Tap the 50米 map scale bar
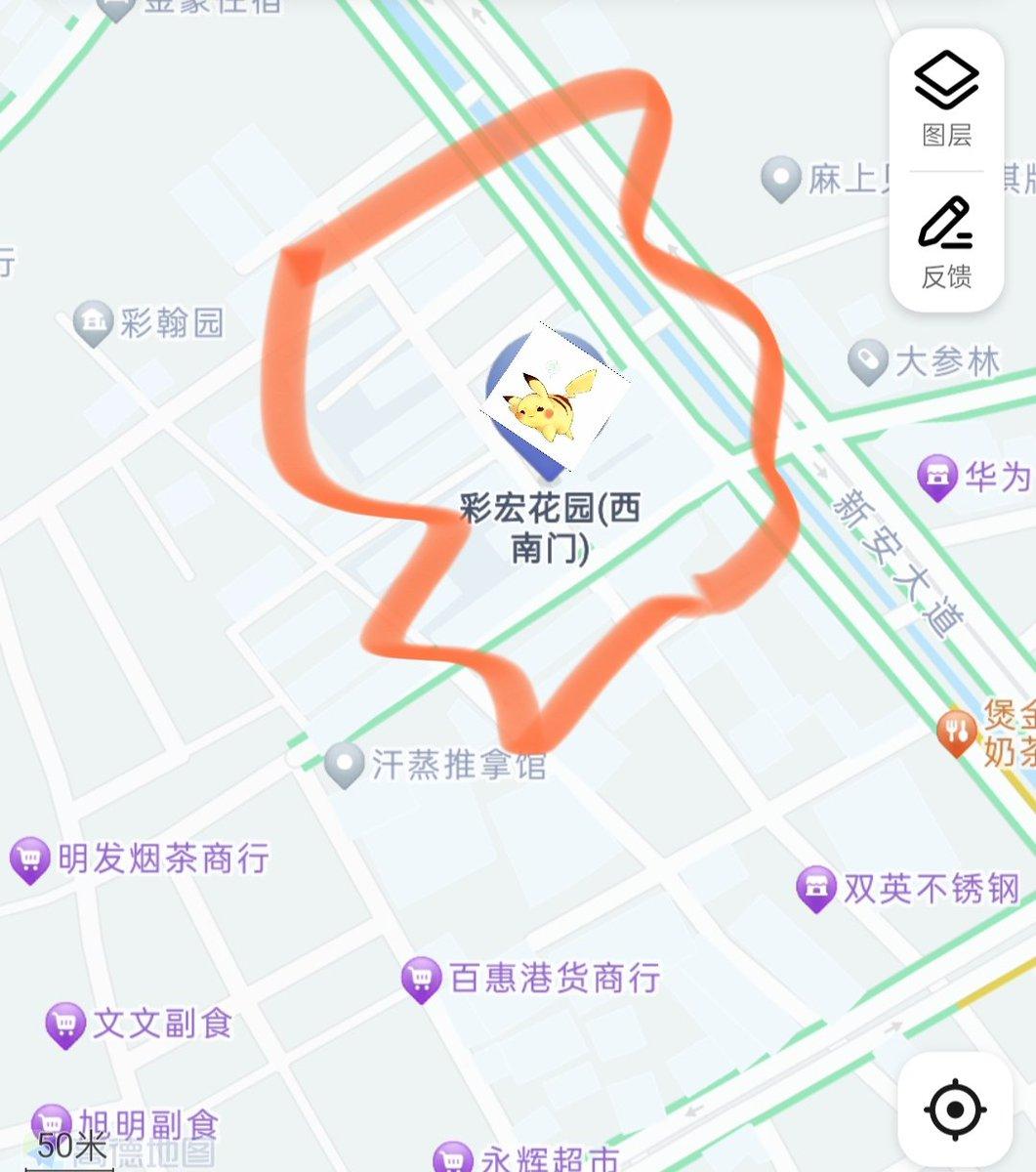1036x1172 pixels. 70,1148
